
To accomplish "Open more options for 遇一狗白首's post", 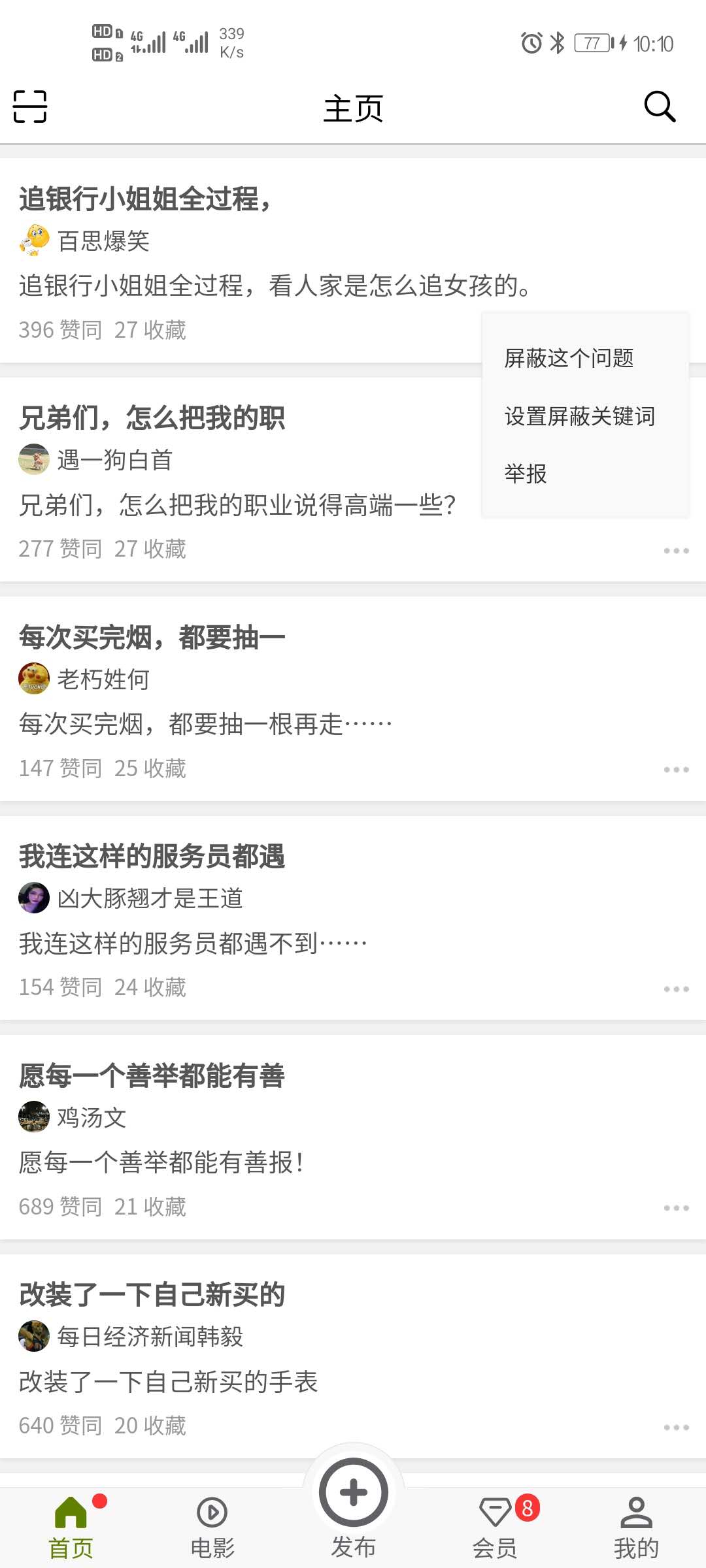I will pos(676,551).
